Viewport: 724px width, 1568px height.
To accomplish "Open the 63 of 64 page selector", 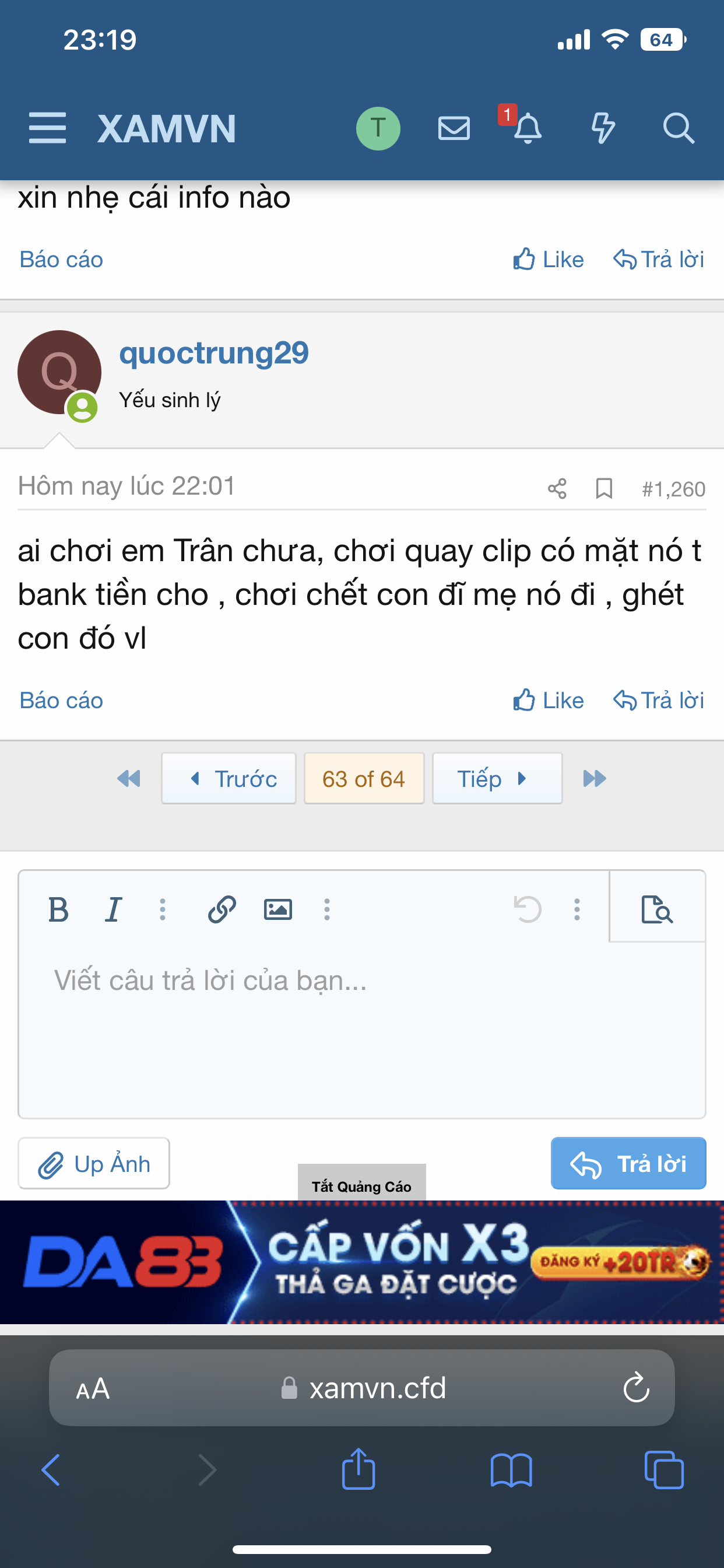I will [364, 779].
